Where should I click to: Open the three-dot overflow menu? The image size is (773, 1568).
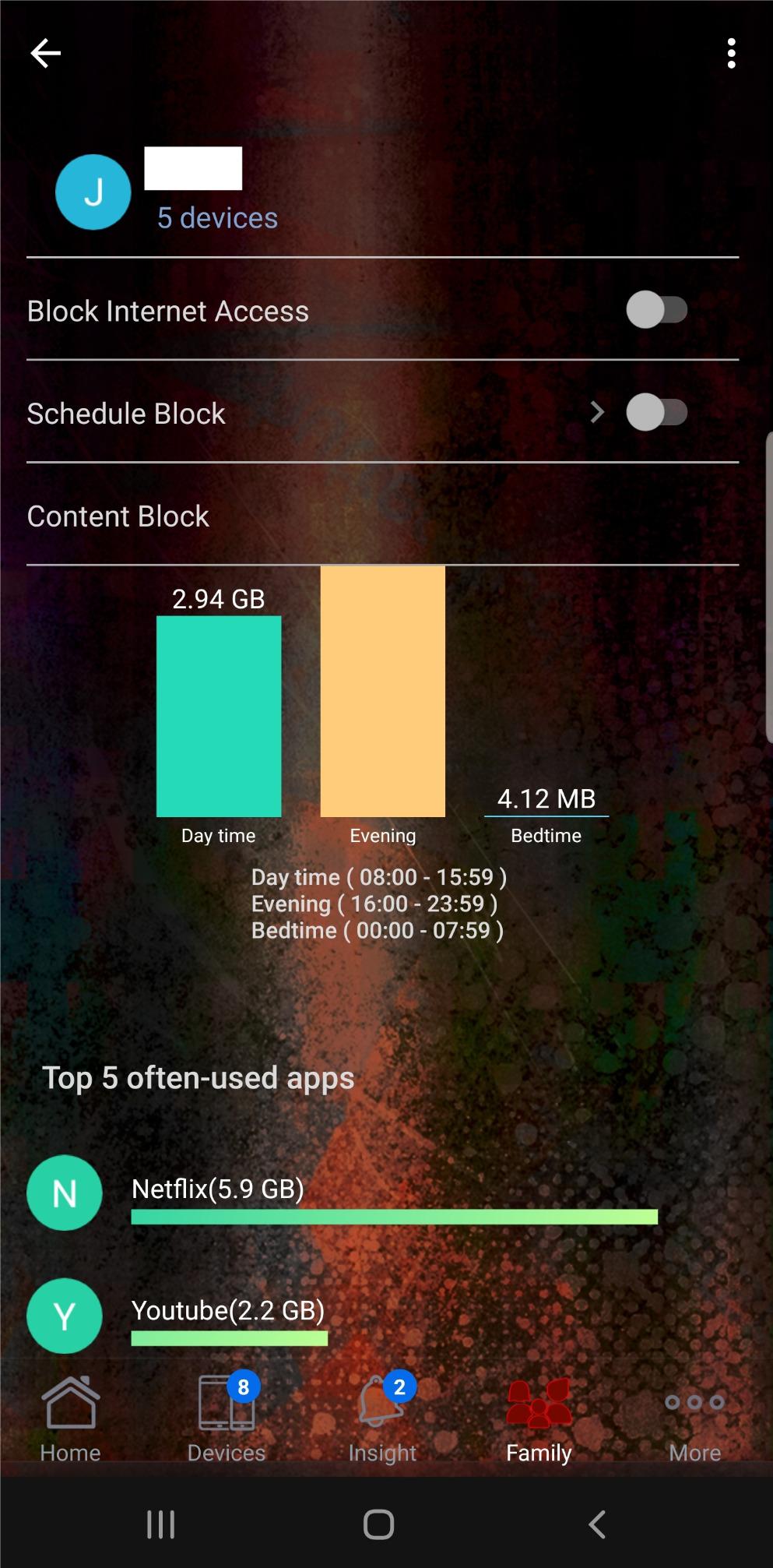click(x=731, y=53)
